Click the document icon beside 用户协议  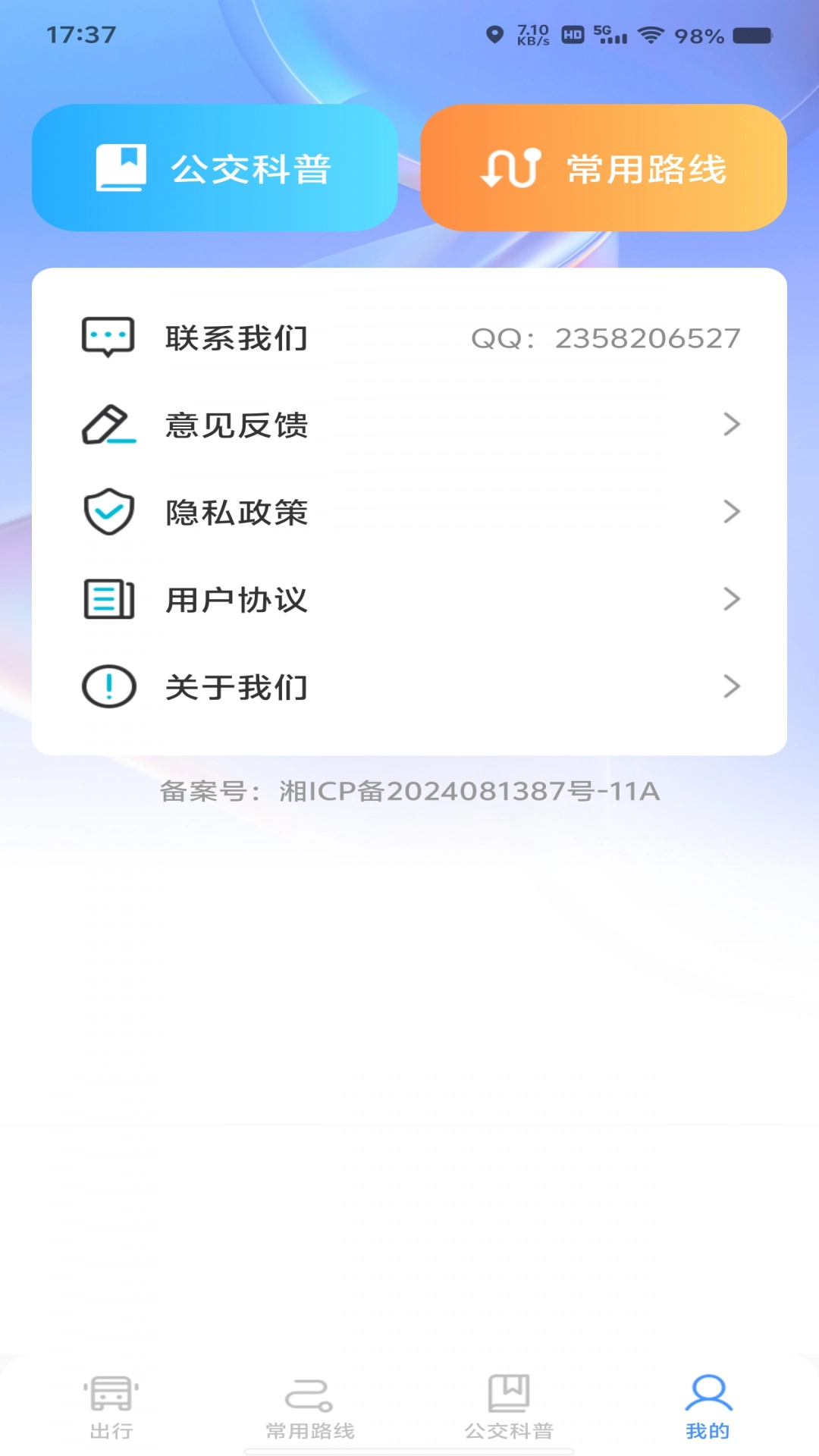[x=108, y=599]
